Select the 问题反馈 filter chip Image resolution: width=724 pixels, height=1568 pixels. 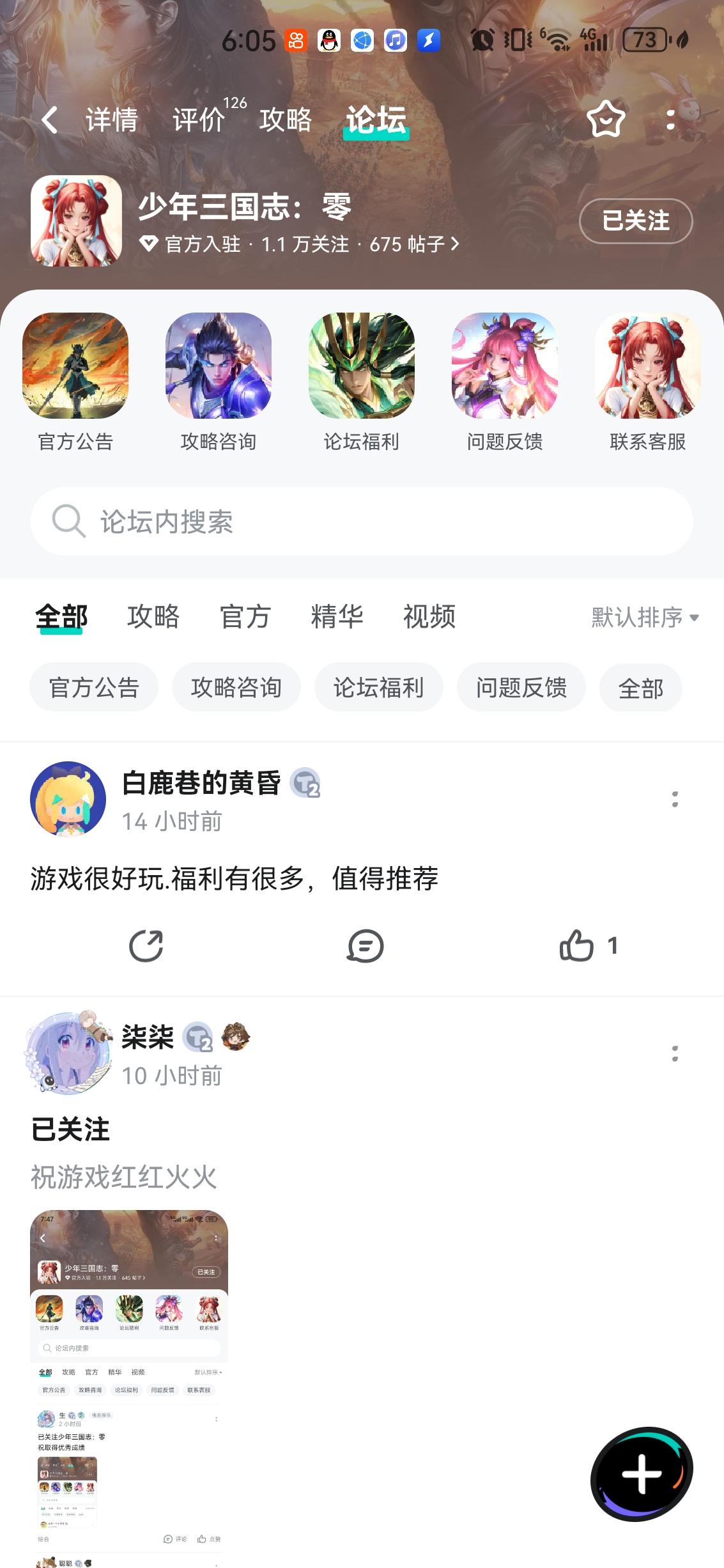521,687
